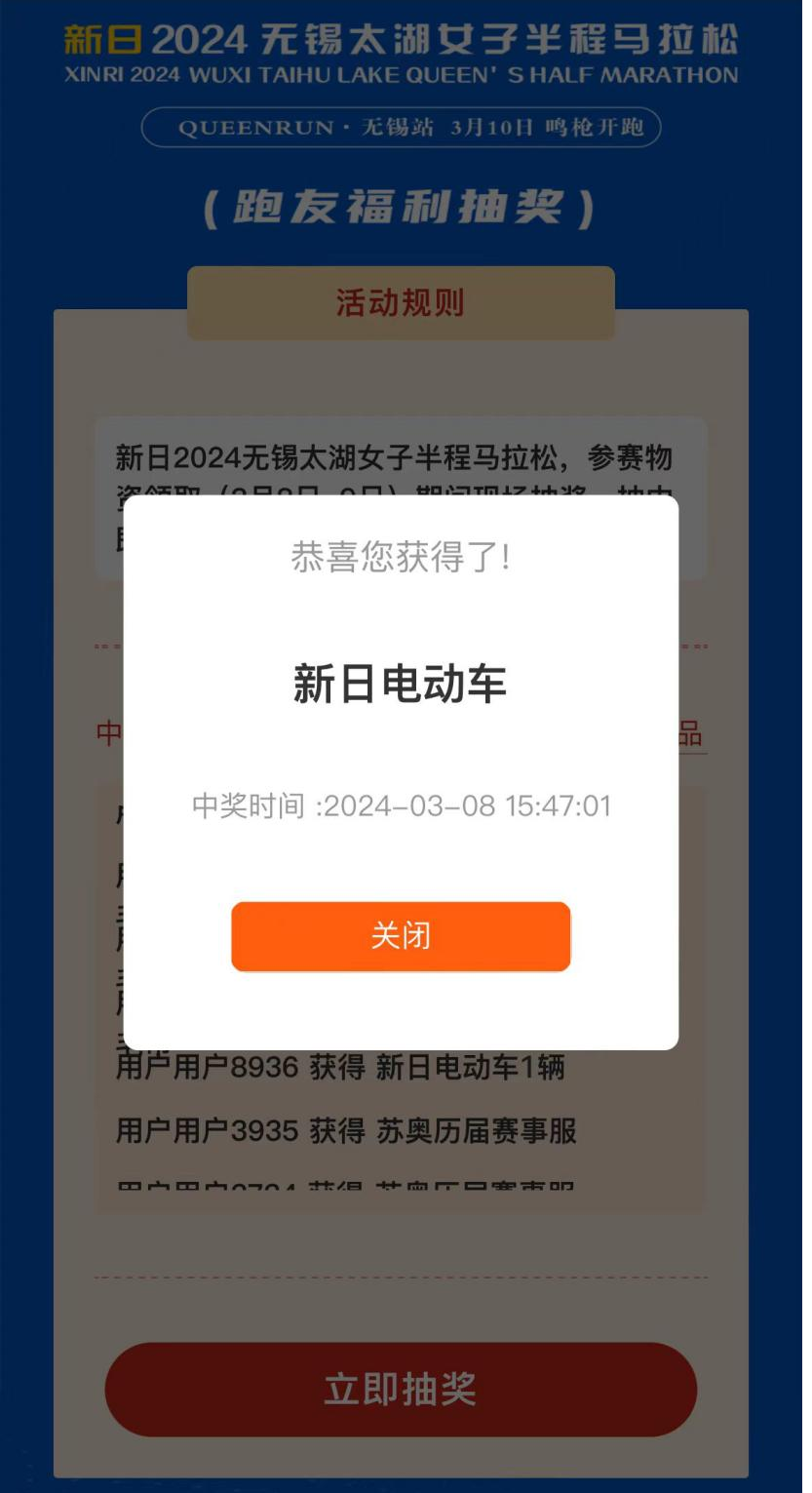Image resolution: width=812 pixels, height=1493 pixels.
Task: Tap the 立即抽奖 draw button
Action: point(401,1389)
